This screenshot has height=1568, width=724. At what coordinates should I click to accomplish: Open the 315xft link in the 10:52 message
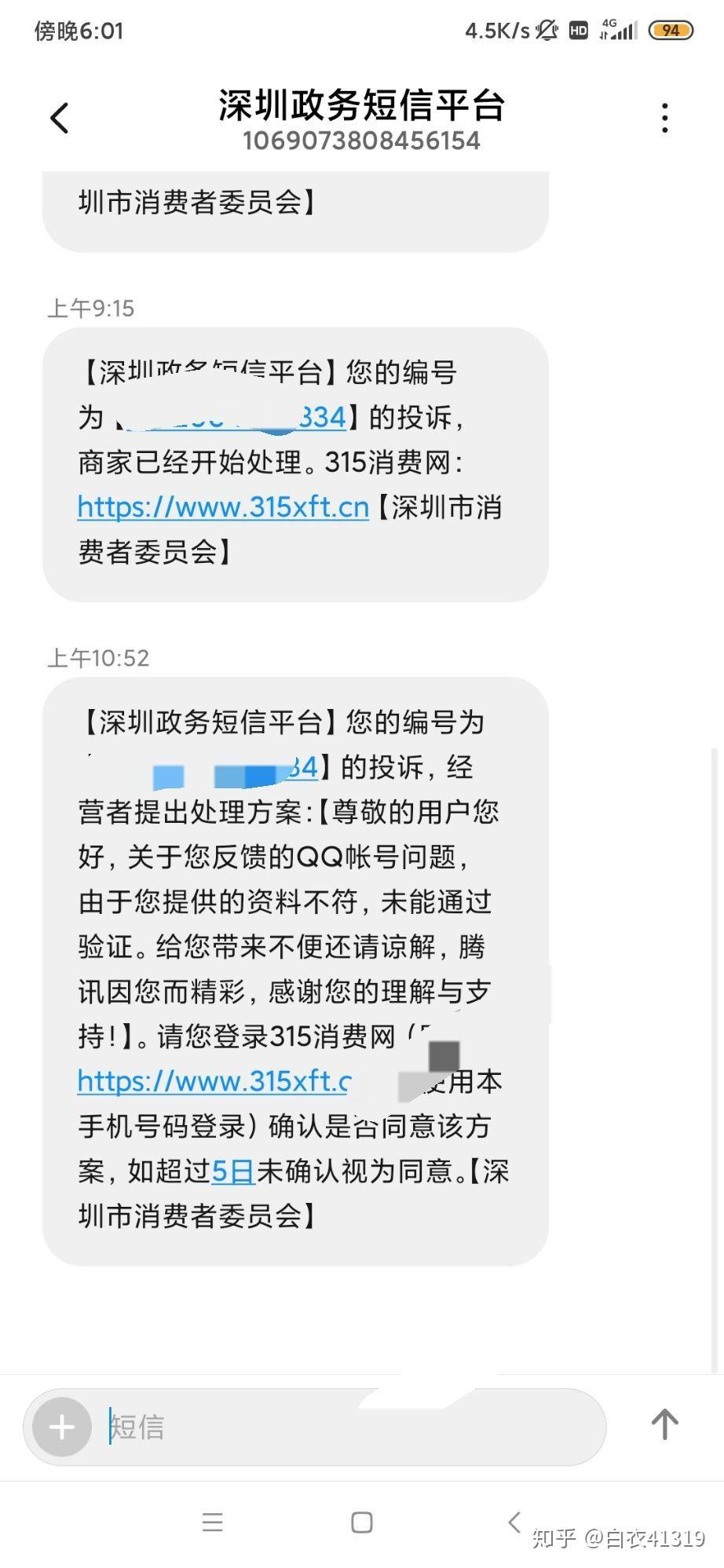215,1082
